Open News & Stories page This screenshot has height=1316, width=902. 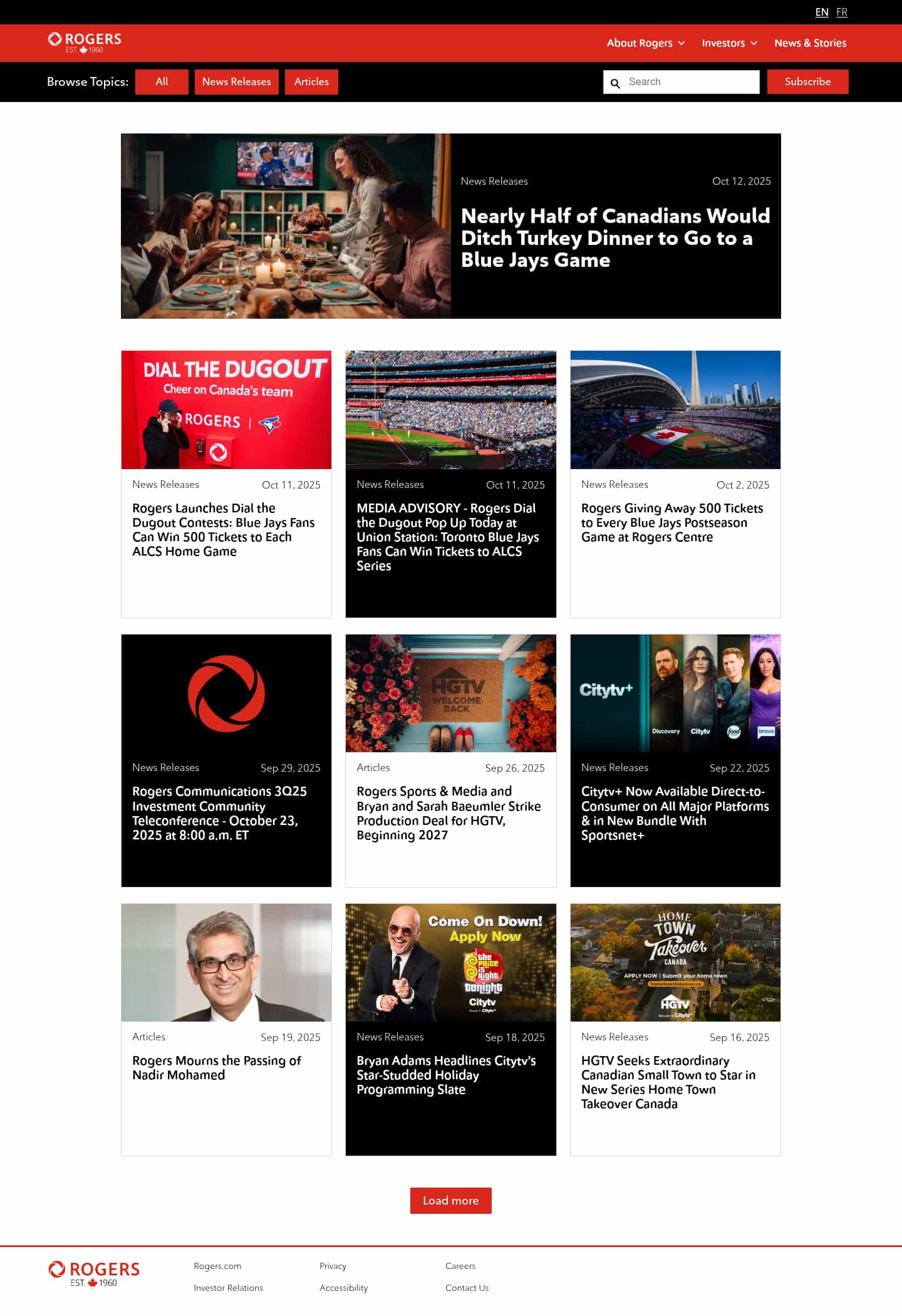pos(810,43)
